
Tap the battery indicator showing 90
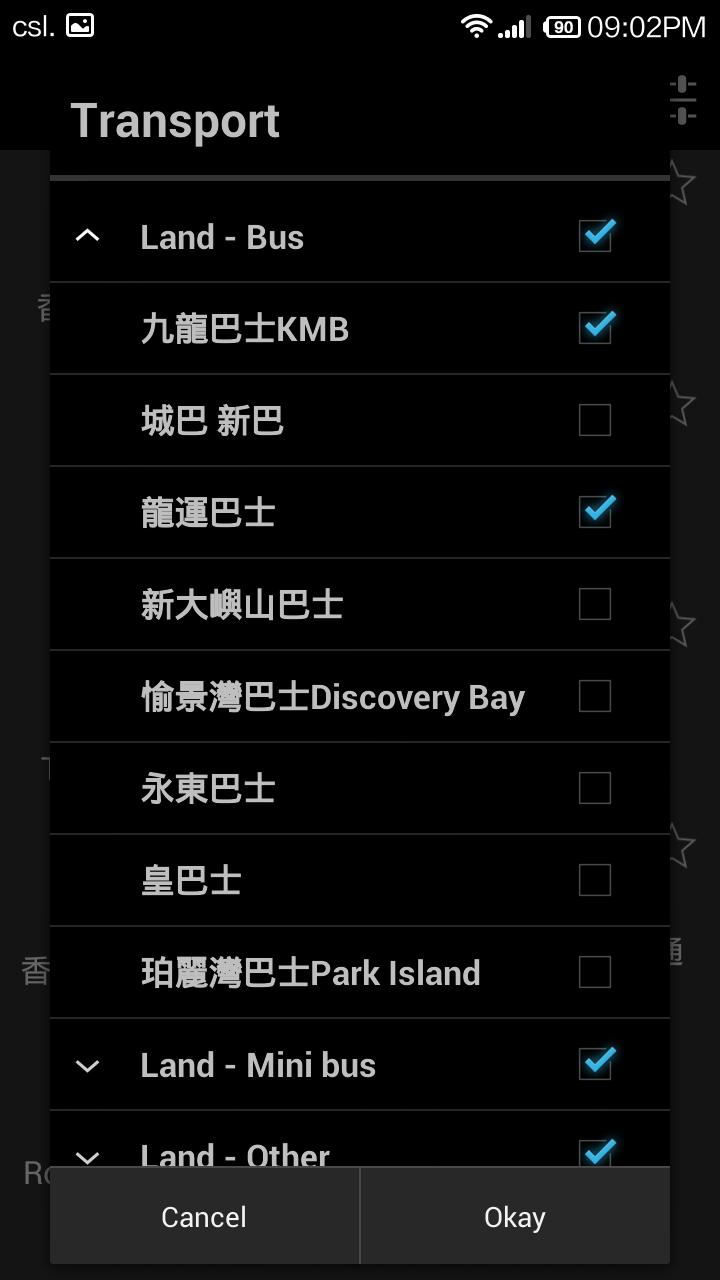click(560, 27)
